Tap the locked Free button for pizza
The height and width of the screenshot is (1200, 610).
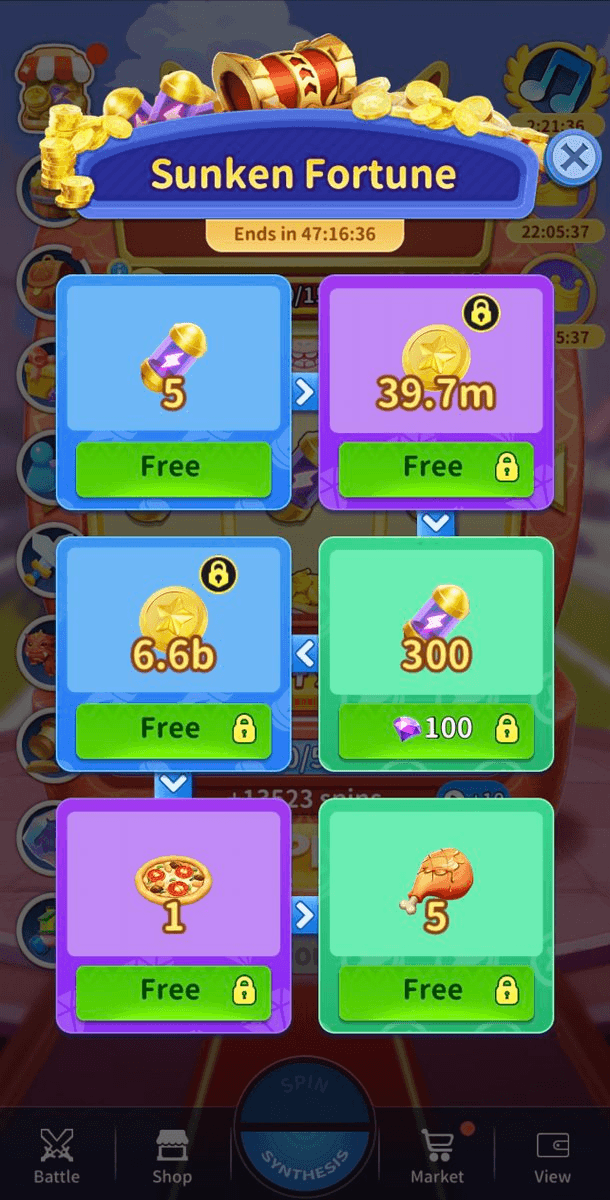173,990
